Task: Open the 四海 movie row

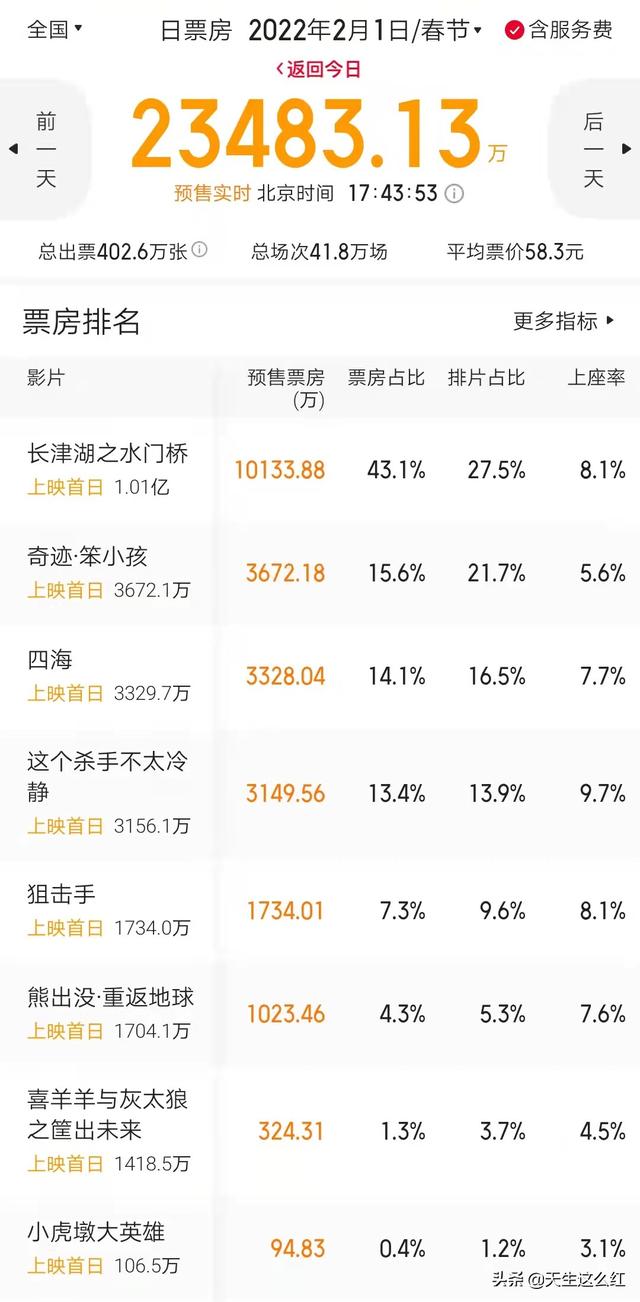Action: click(320, 676)
